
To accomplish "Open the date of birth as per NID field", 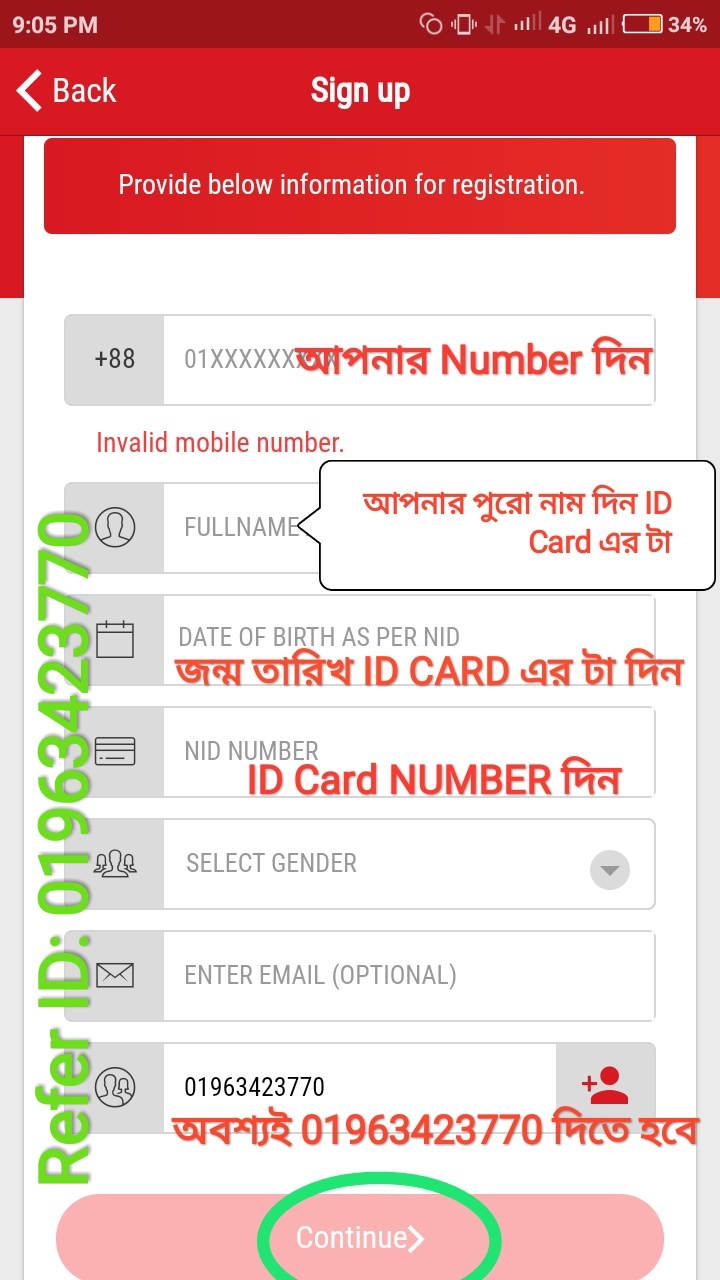I will tap(408, 637).
